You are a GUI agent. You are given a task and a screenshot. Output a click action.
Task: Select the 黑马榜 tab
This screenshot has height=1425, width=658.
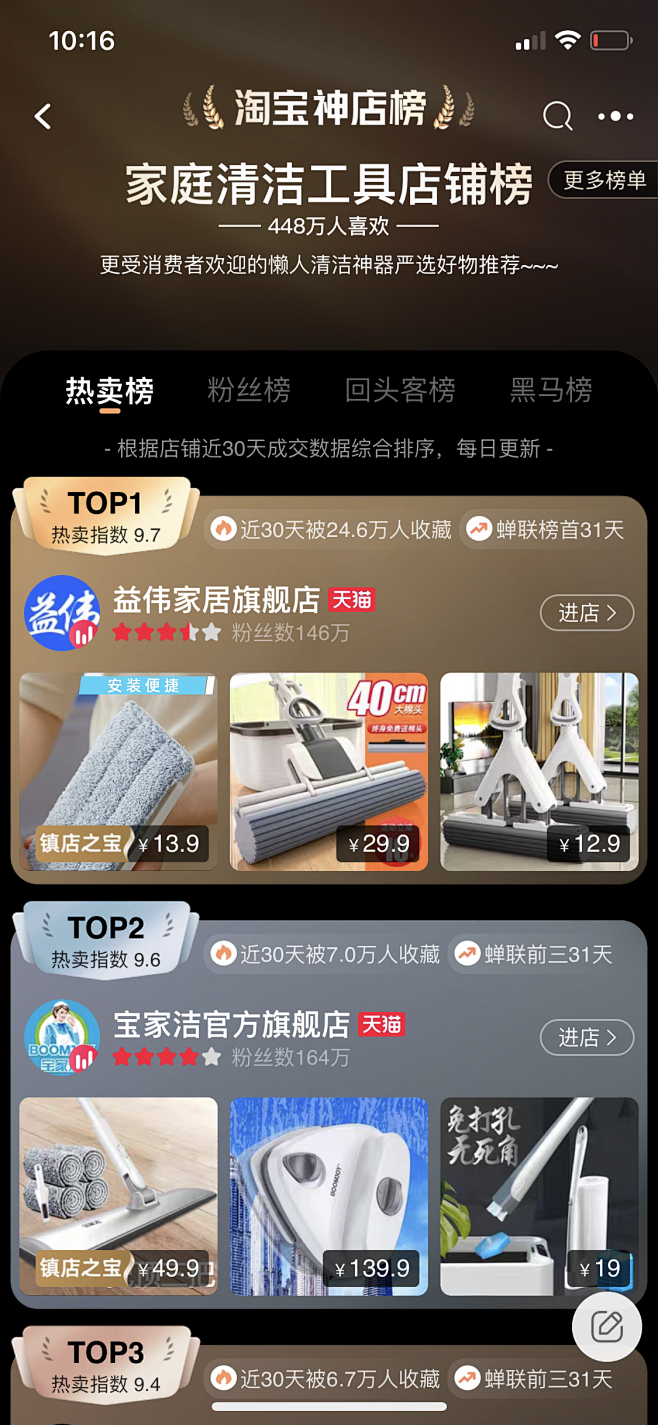[x=551, y=390]
